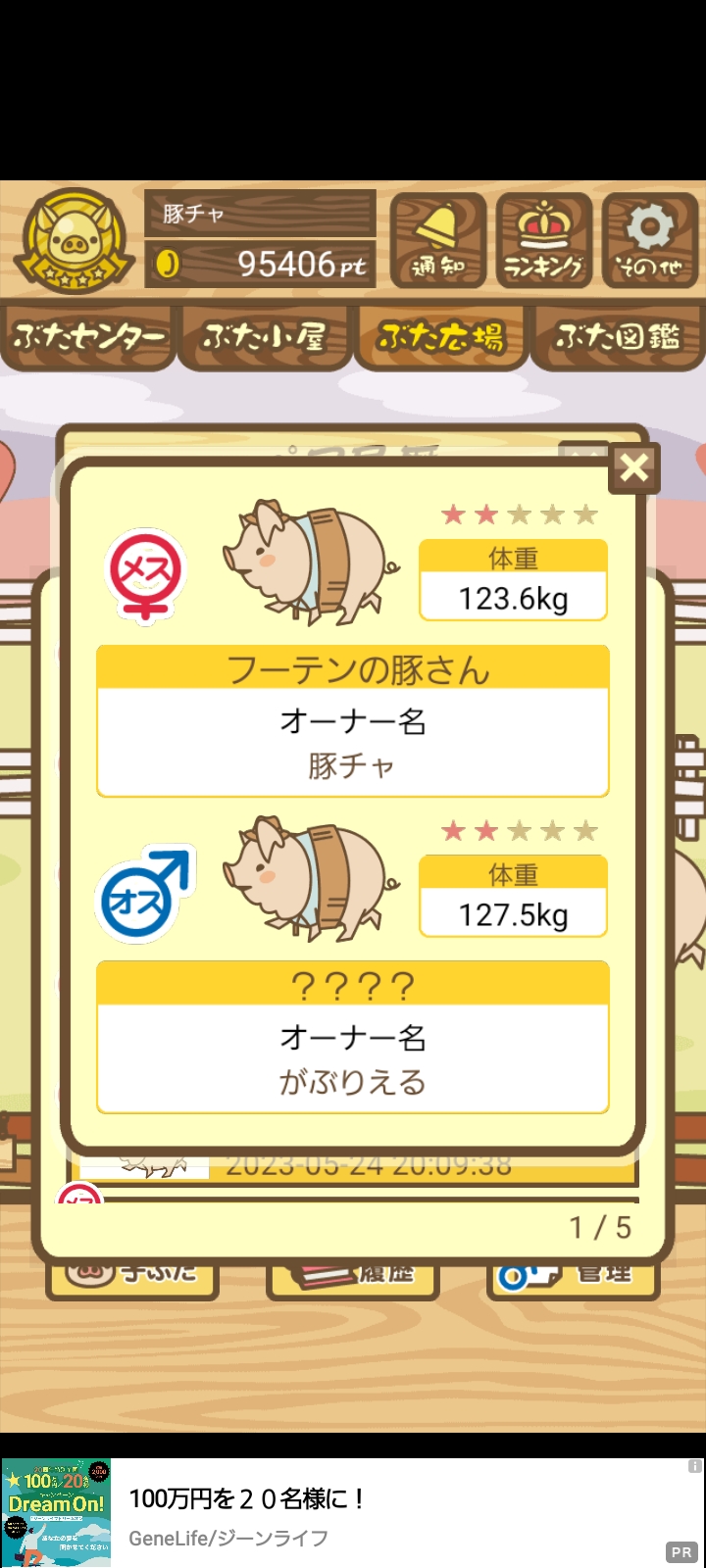Close the pig pair details popup
The image size is (706, 1568).
[x=634, y=468]
